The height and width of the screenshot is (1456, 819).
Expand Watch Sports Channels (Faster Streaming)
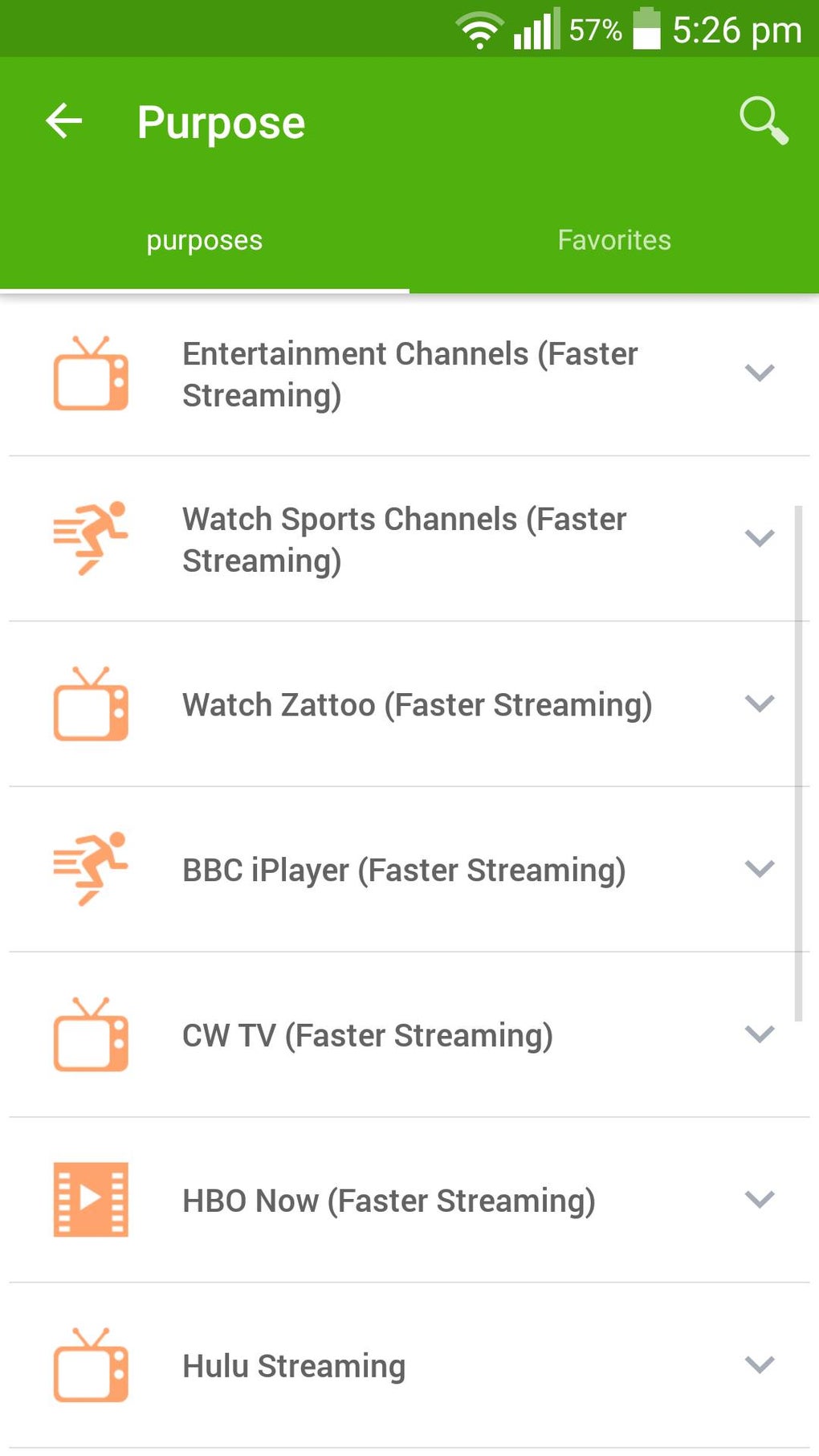759,539
